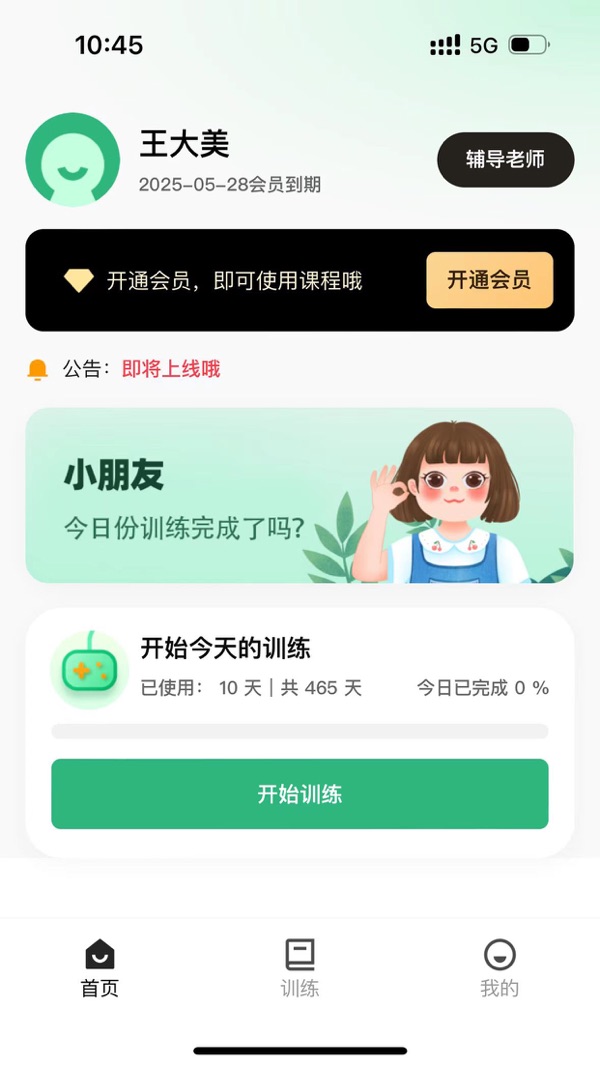The height and width of the screenshot is (1067, 600).
Task: View the 公告 announcement 即将上线哦
Action: pos(170,369)
